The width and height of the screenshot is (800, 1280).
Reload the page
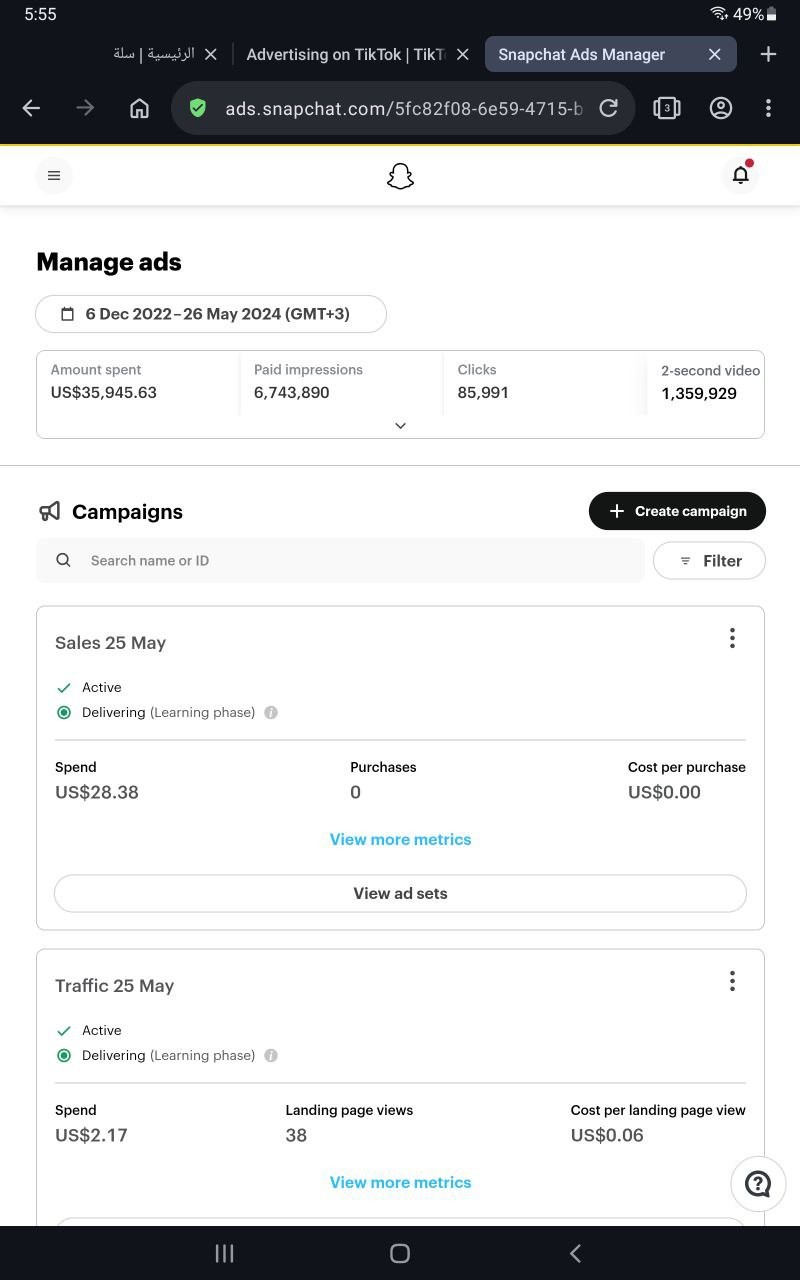pyautogui.click(x=608, y=108)
